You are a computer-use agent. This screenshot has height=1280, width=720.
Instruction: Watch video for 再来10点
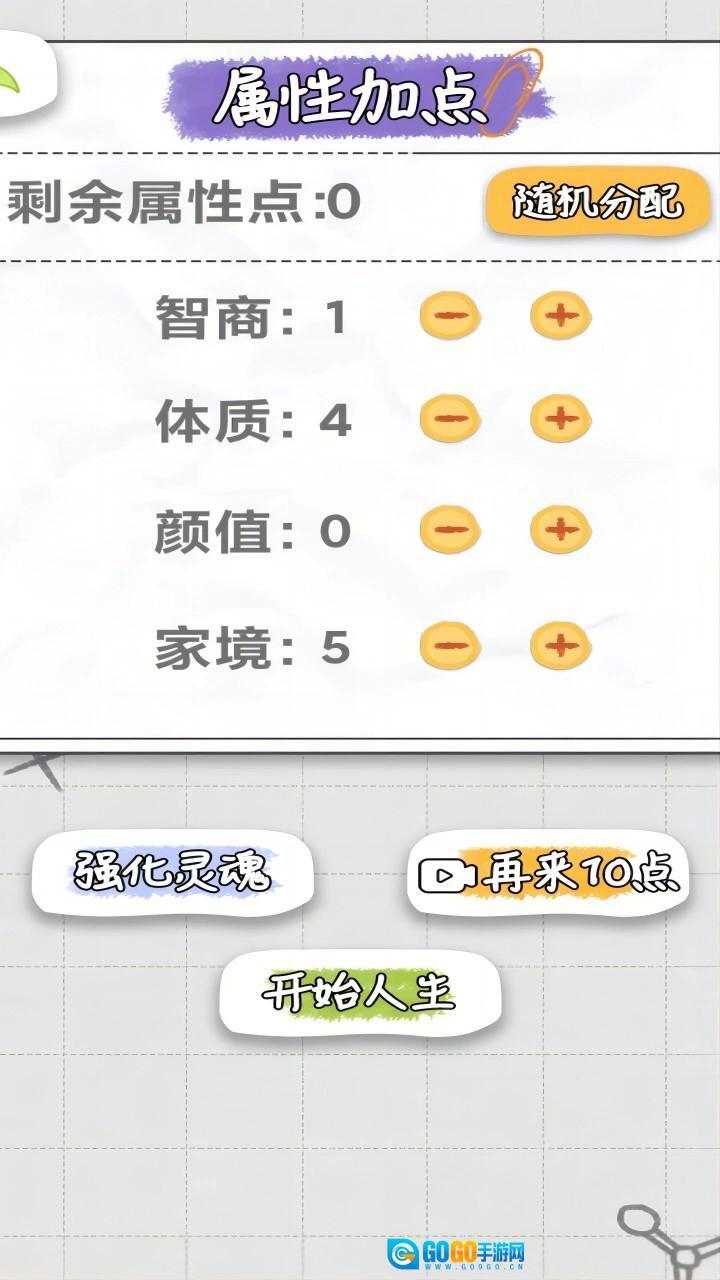[548, 876]
